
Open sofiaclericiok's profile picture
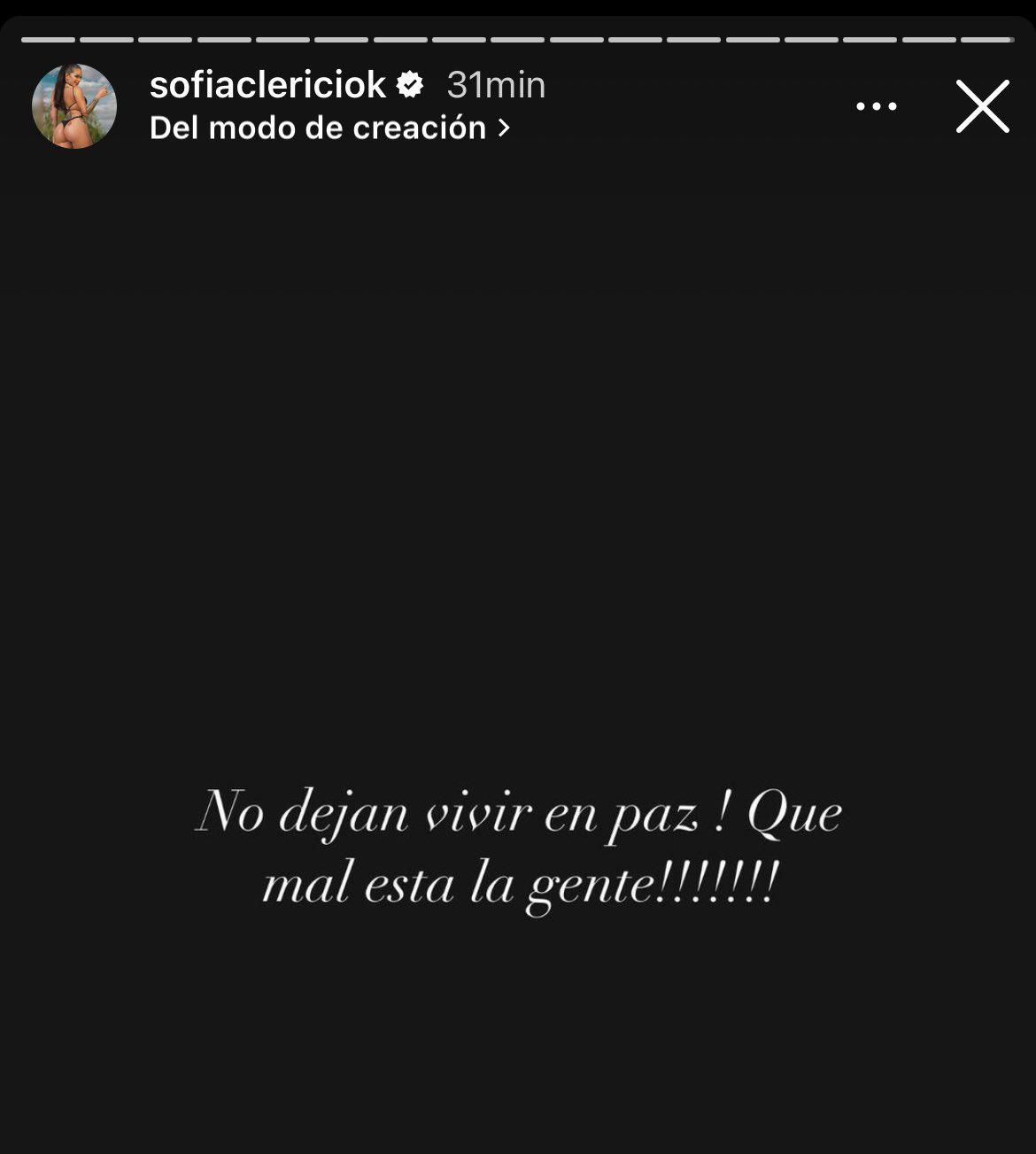point(74,106)
